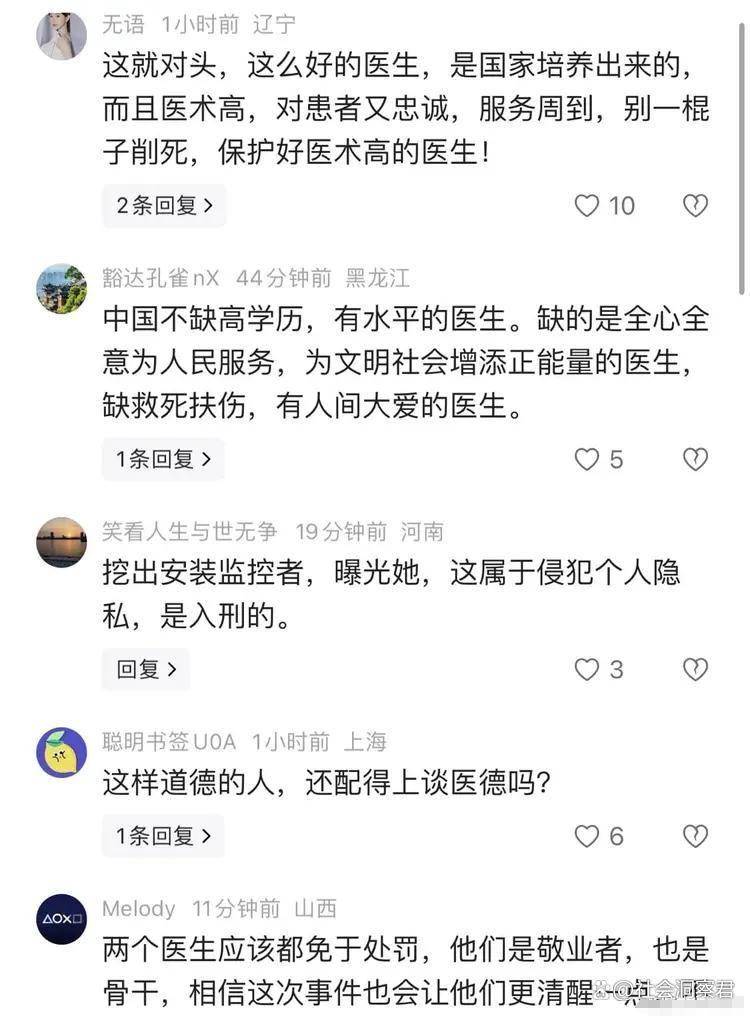Dislike 豁达孔雀nX's comment
The width and height of the screenshot is (750, 1016).
695,459
